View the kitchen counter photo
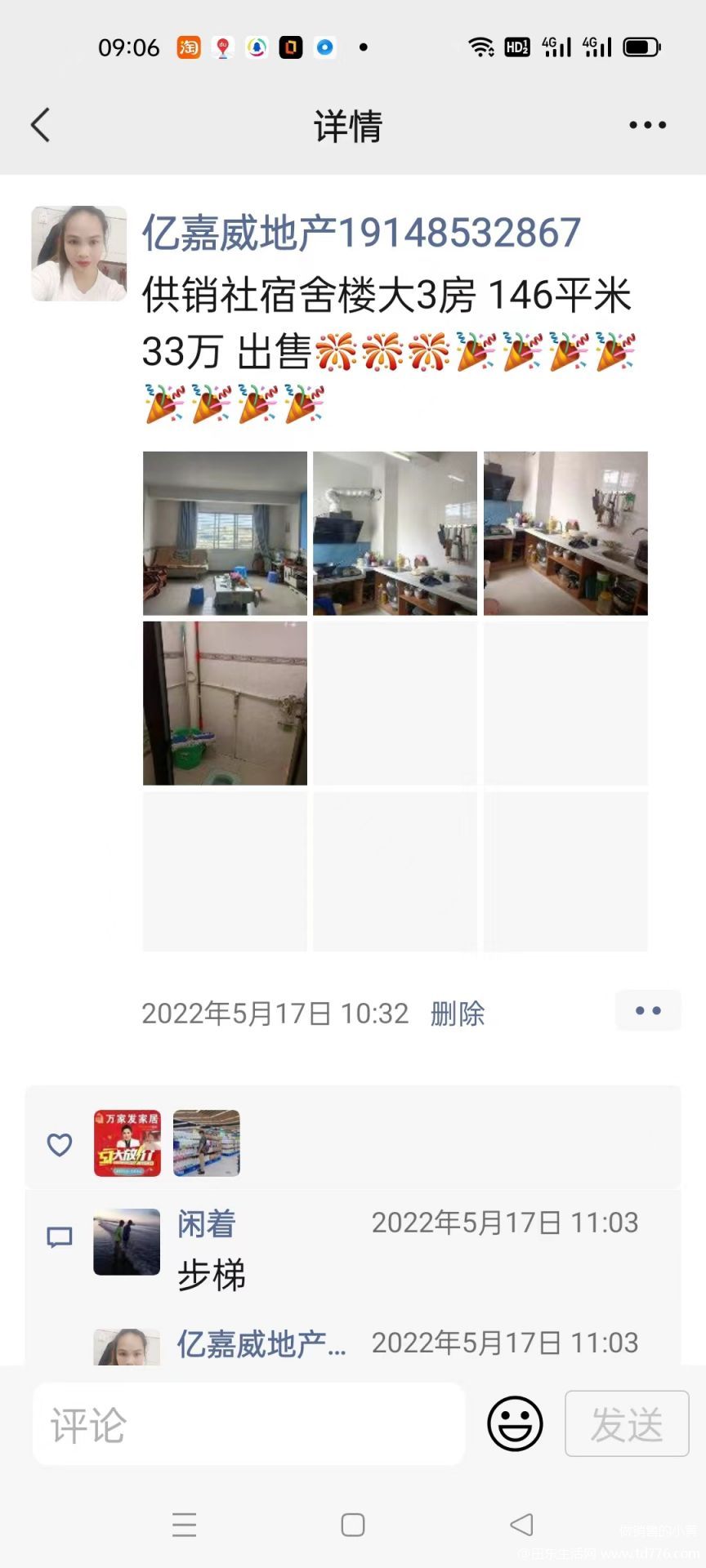706x1568 pixels. (x=565, y=533)
